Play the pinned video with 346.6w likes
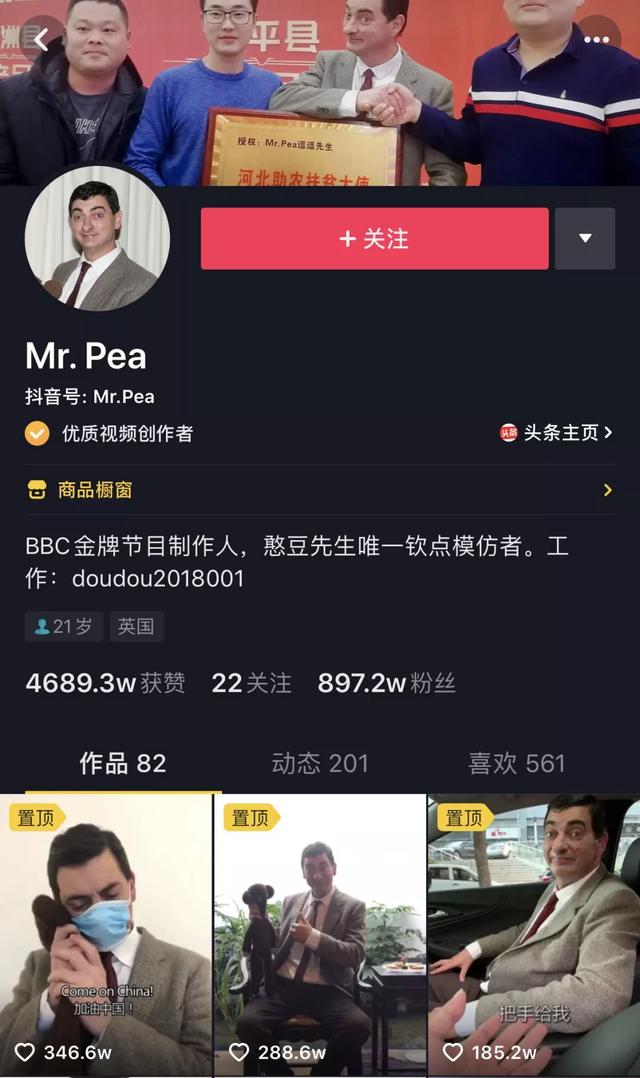The image size is (640, 1078). pyautogui.click(x=106, y=935)
